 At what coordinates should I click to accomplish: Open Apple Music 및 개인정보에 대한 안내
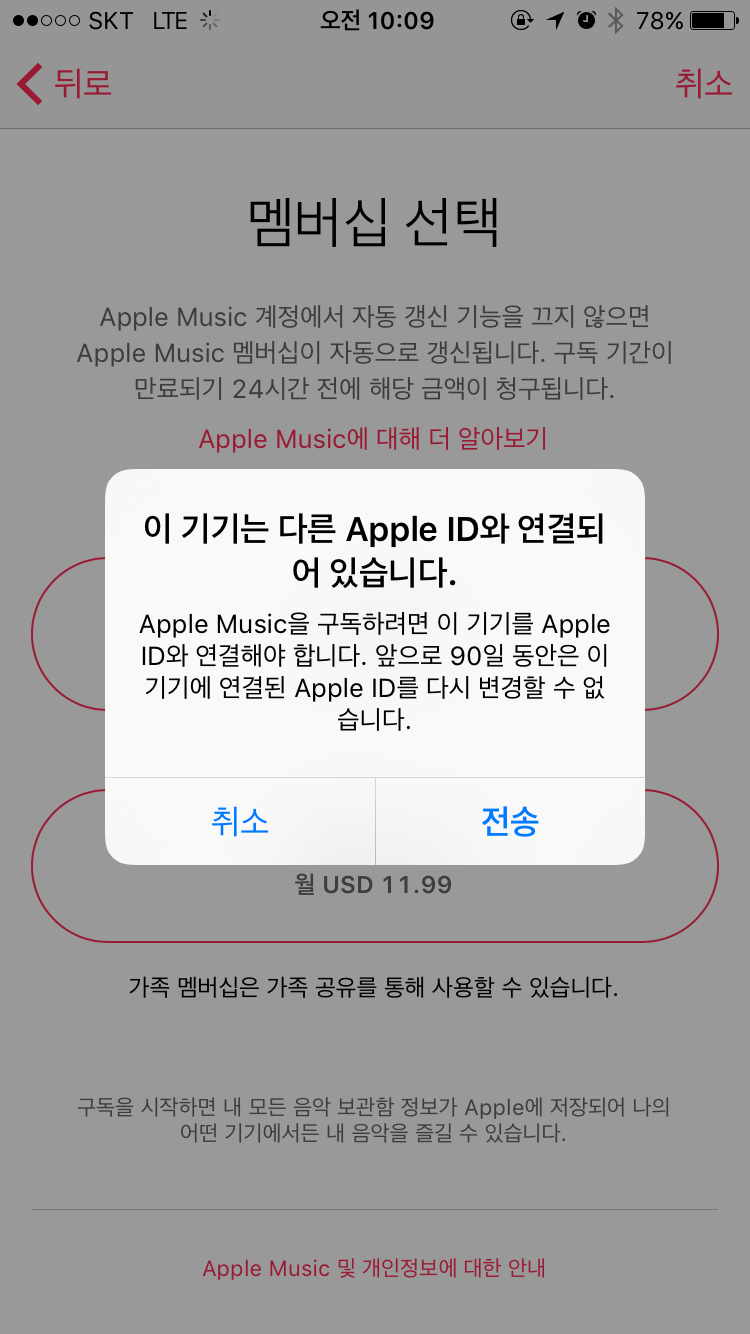coord(374,1268)
